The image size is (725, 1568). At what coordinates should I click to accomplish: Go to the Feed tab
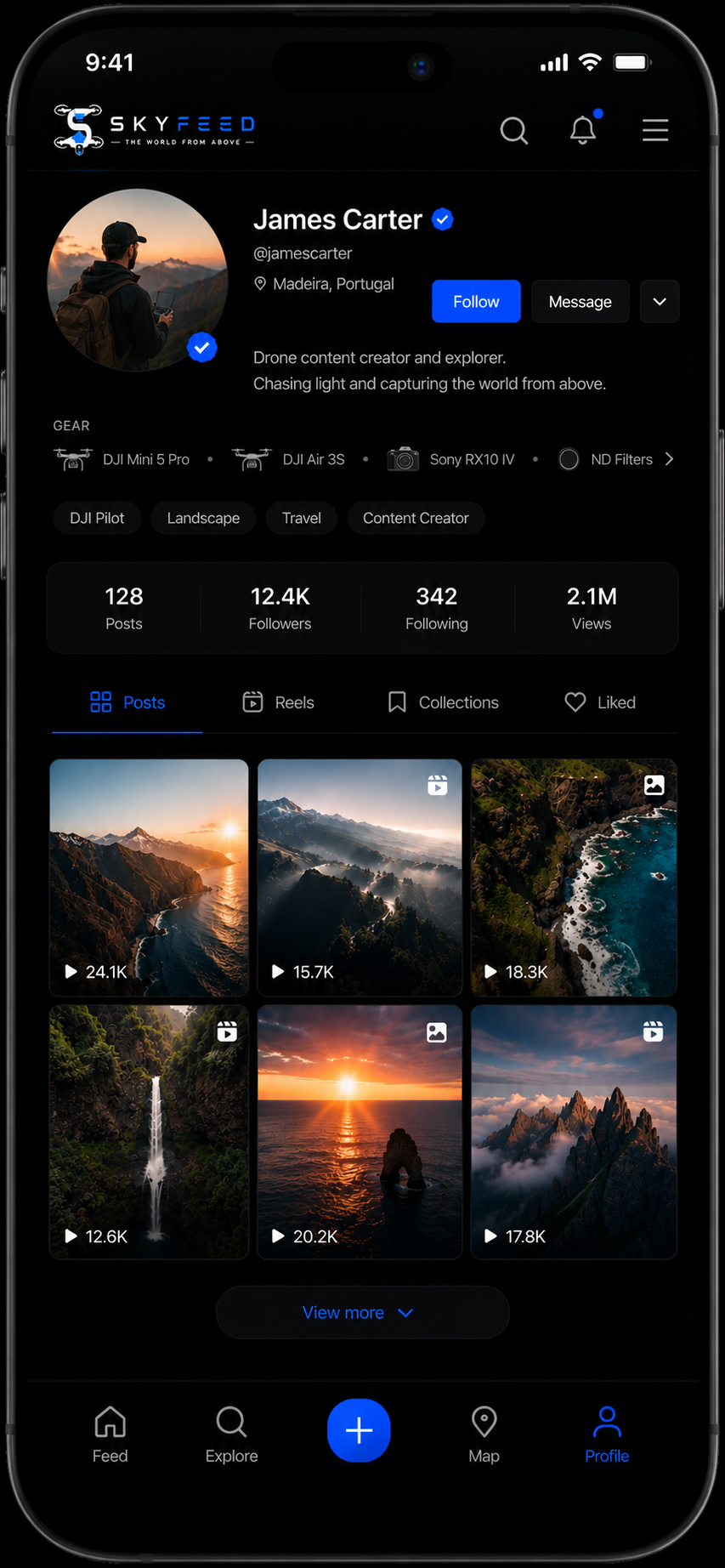pos(110,1434)
